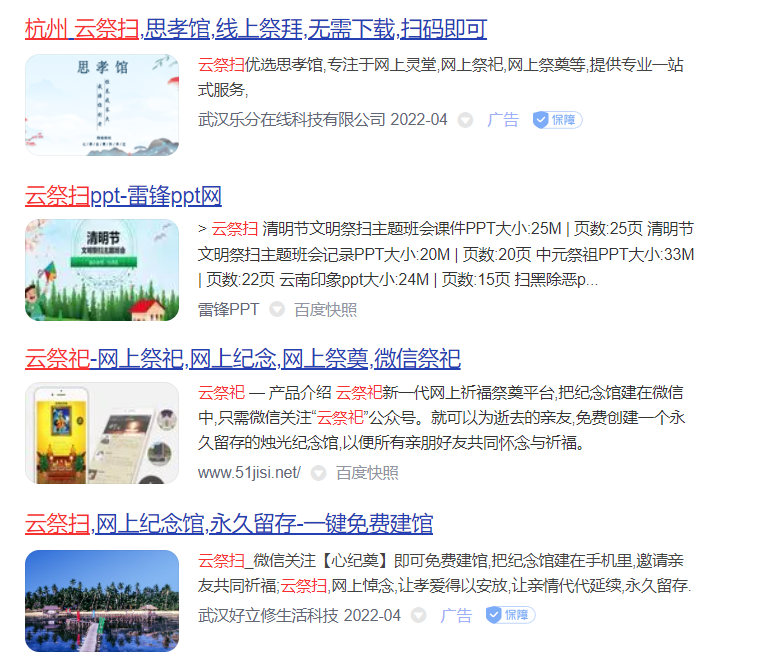Open the 云祭祀-网上祭祀 result title

[x=242, y=359]
